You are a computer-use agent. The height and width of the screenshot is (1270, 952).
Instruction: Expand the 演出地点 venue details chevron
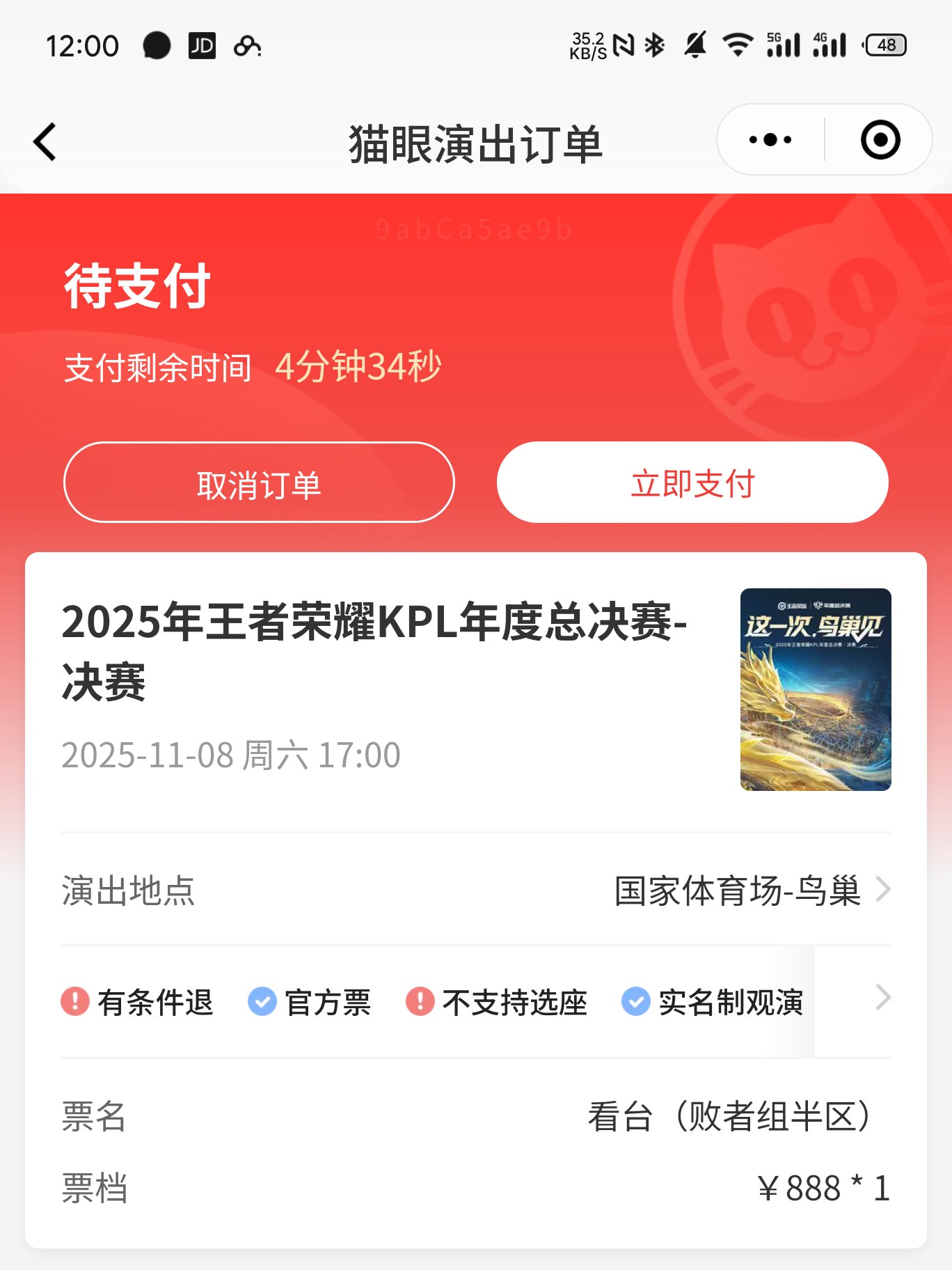pyautogui.click(x=884, y=889)
